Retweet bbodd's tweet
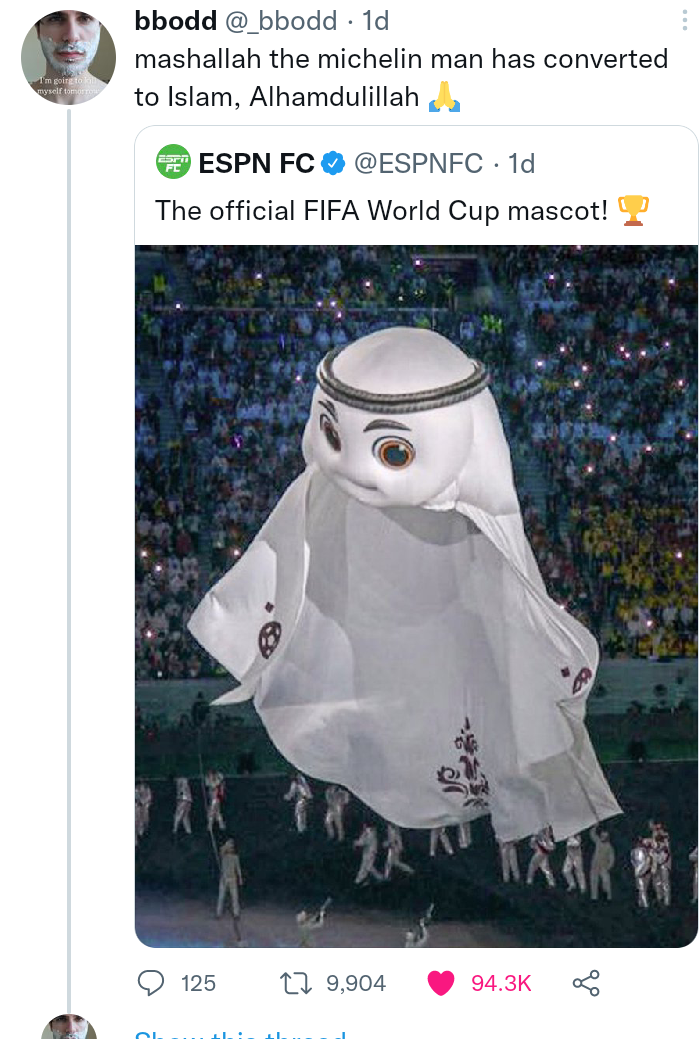 point(296,983)
